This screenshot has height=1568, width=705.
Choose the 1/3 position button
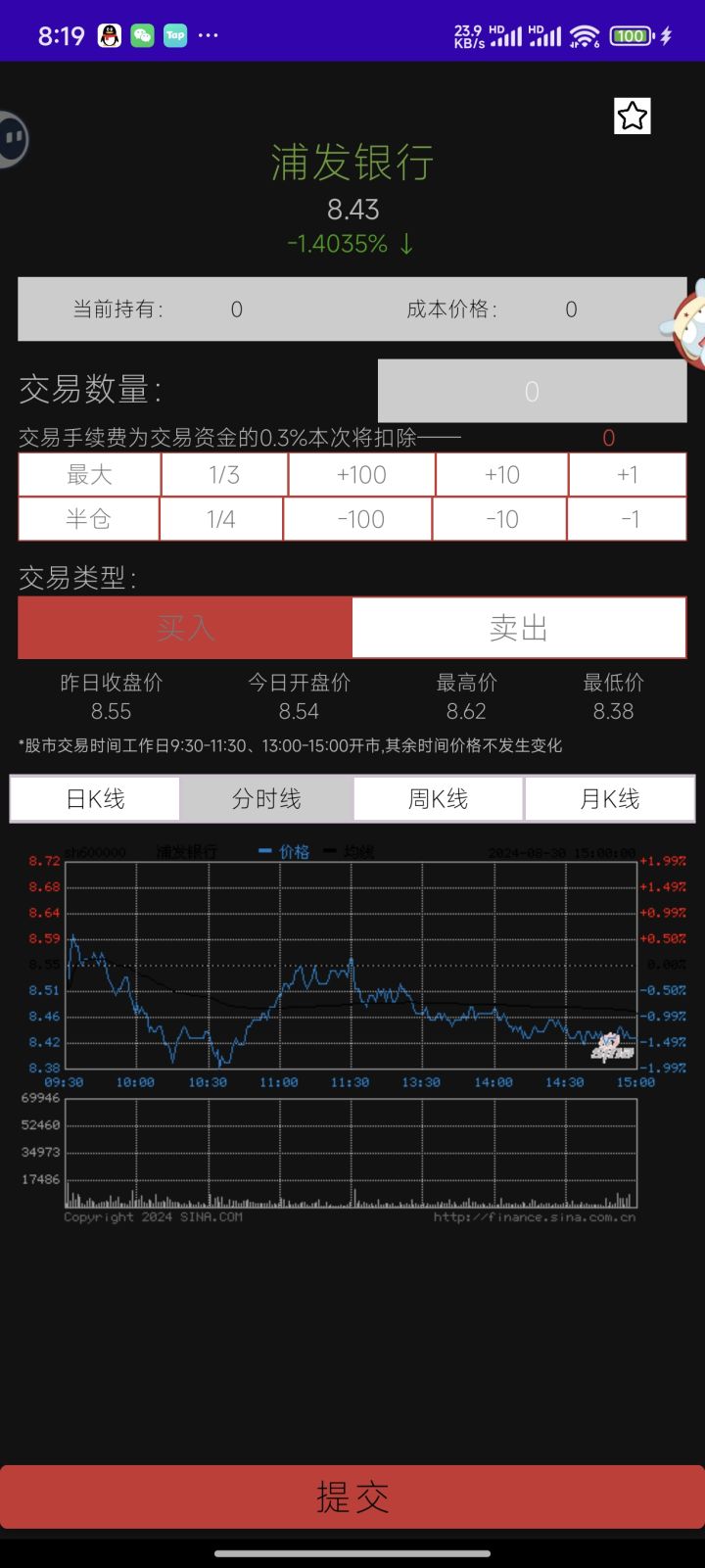[x=224, y=475]
